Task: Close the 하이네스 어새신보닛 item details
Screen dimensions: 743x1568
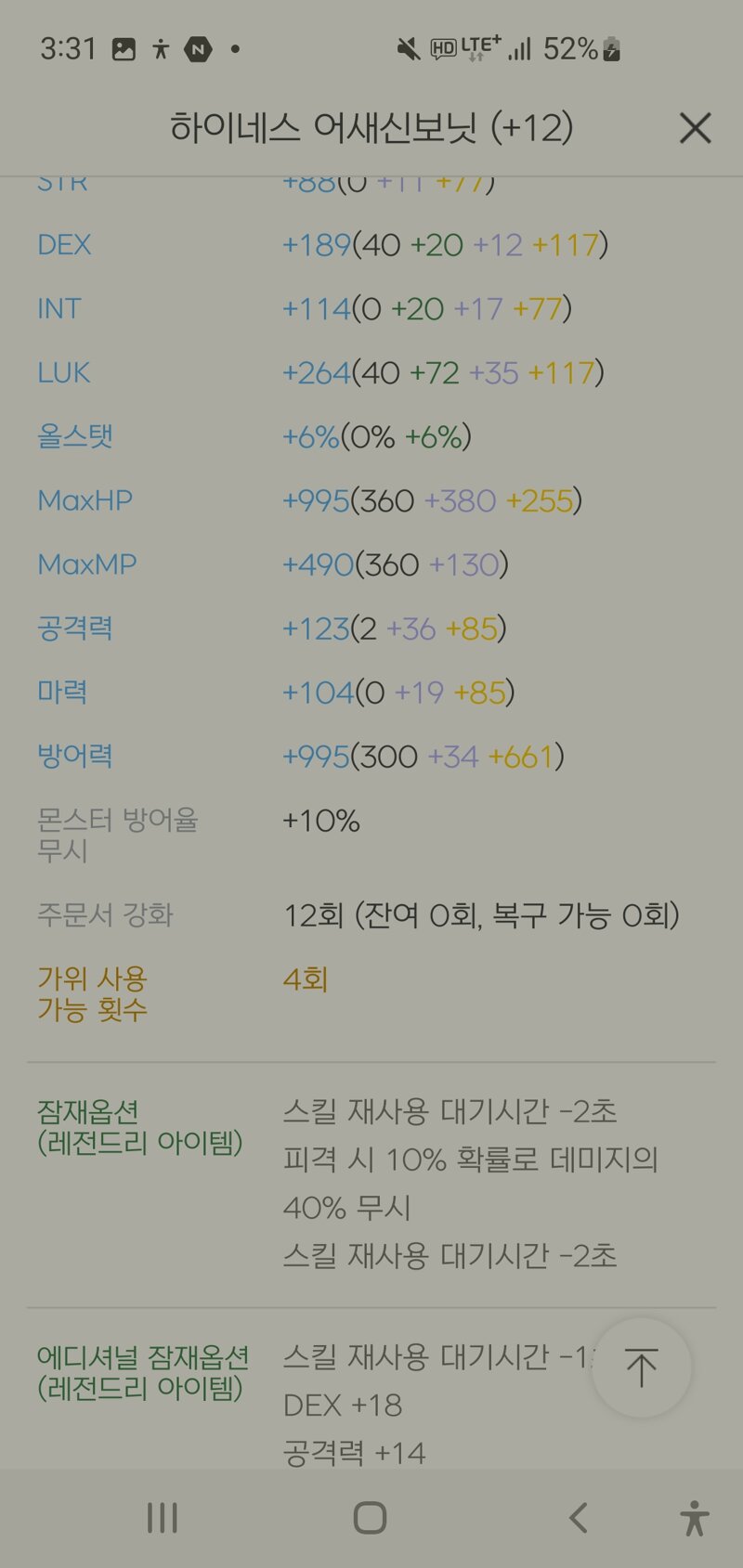Action: point(695,128)
